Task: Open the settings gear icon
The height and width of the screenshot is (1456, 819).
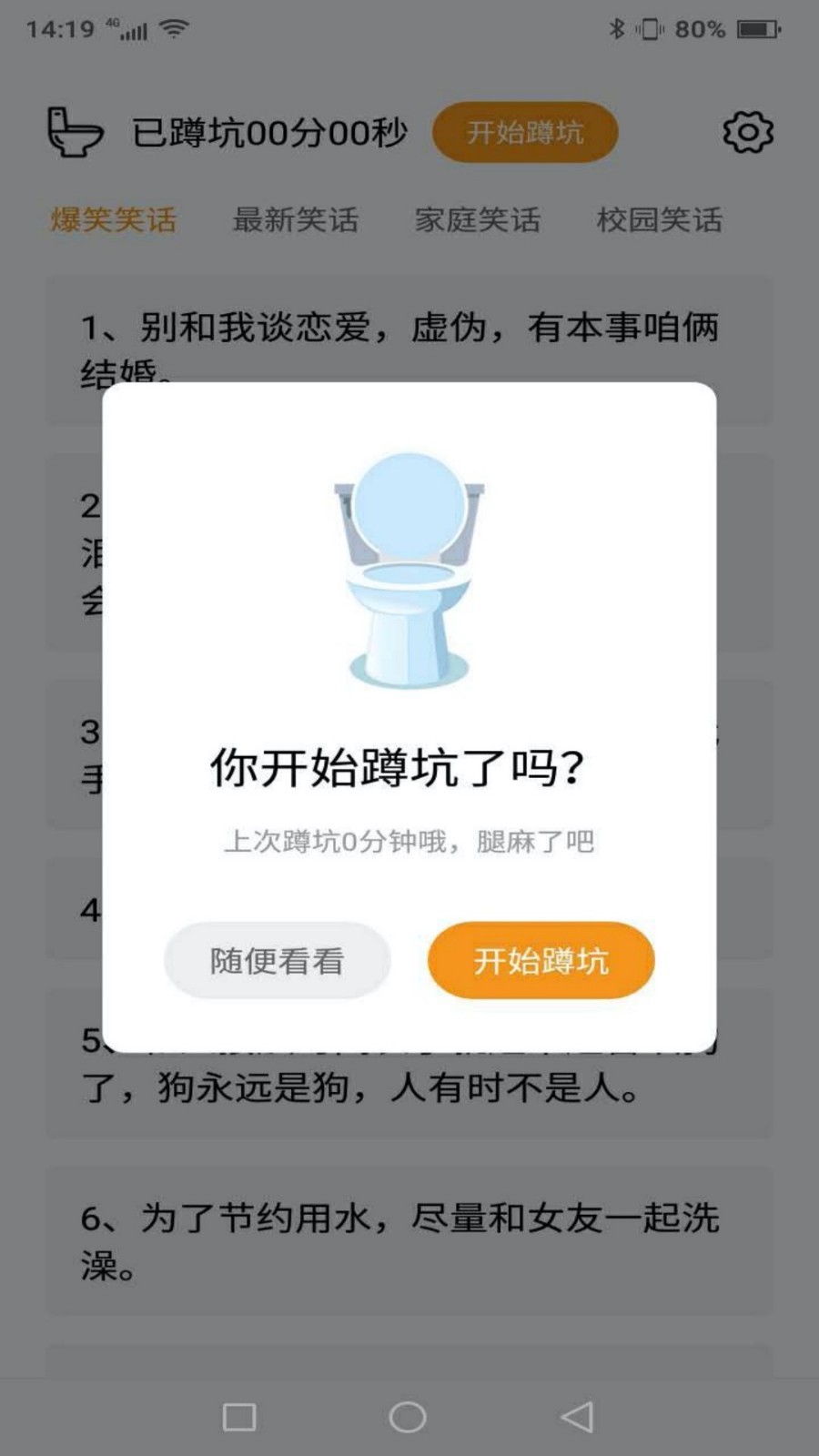Action: pos(748,130)
